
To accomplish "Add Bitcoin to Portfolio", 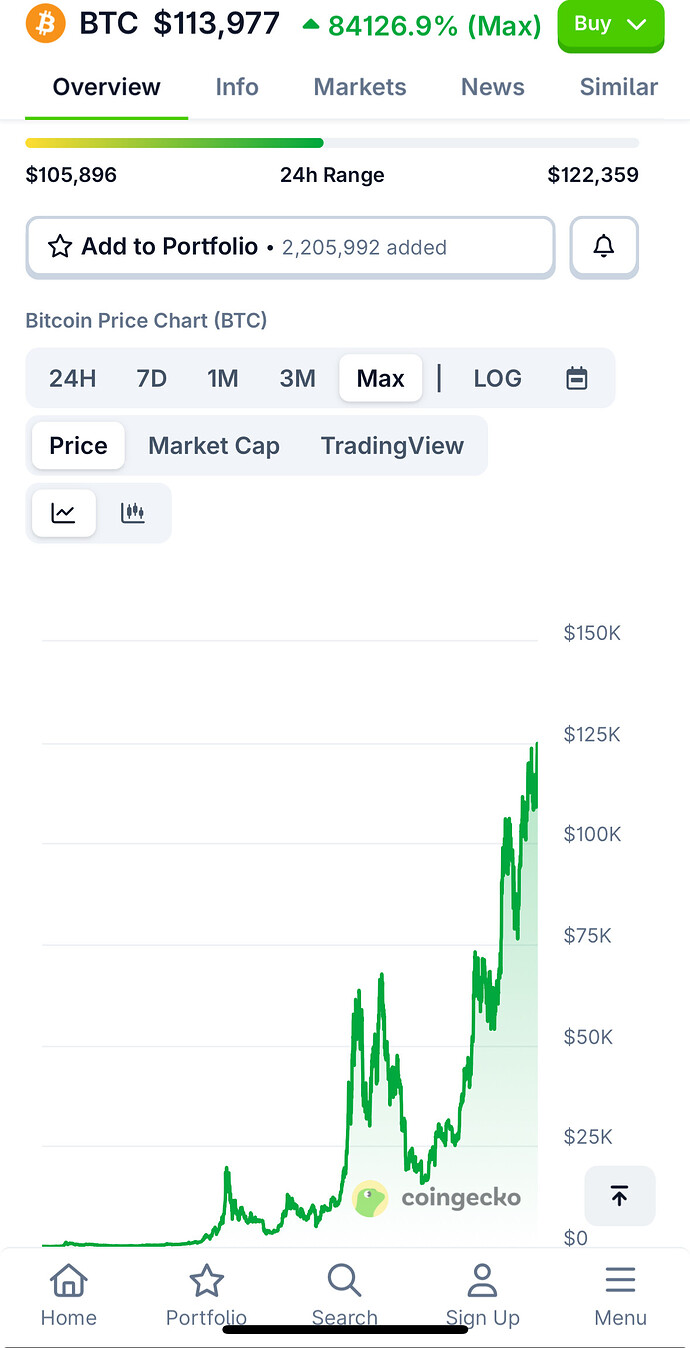I will (290, 247).
